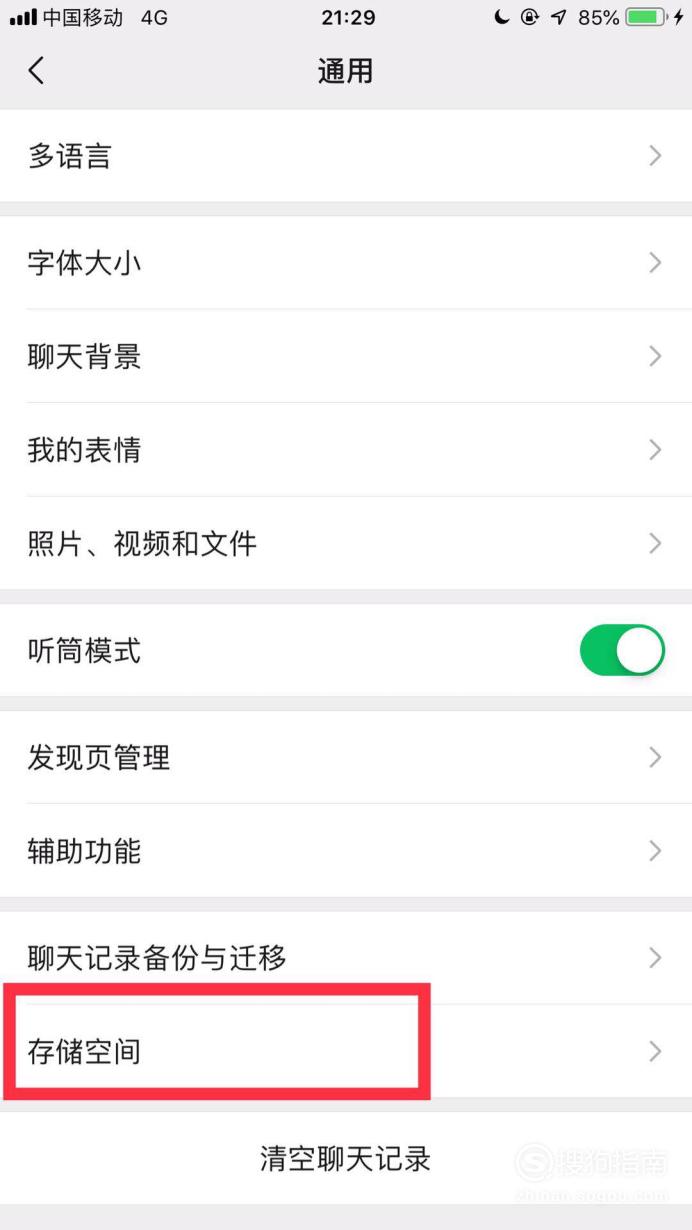Viewport: 692px width, 1230px height.
Task: Open 辅助功能 settings
Action: point(346,851)
